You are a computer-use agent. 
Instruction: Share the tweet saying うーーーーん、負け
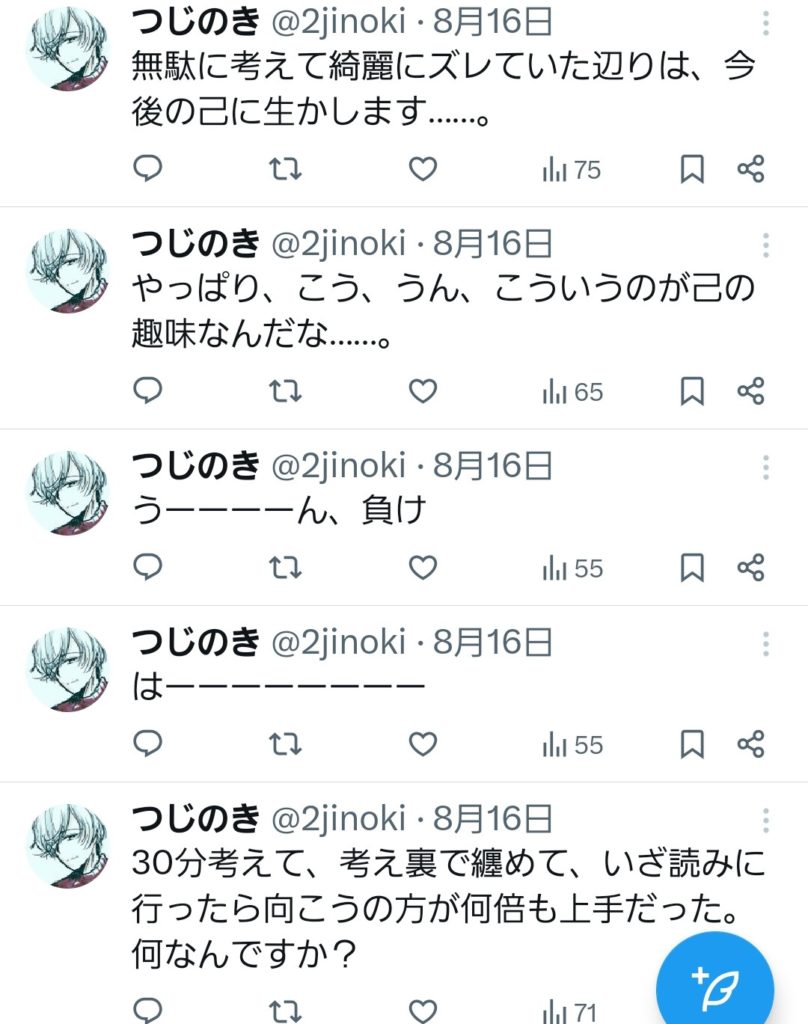751,568
